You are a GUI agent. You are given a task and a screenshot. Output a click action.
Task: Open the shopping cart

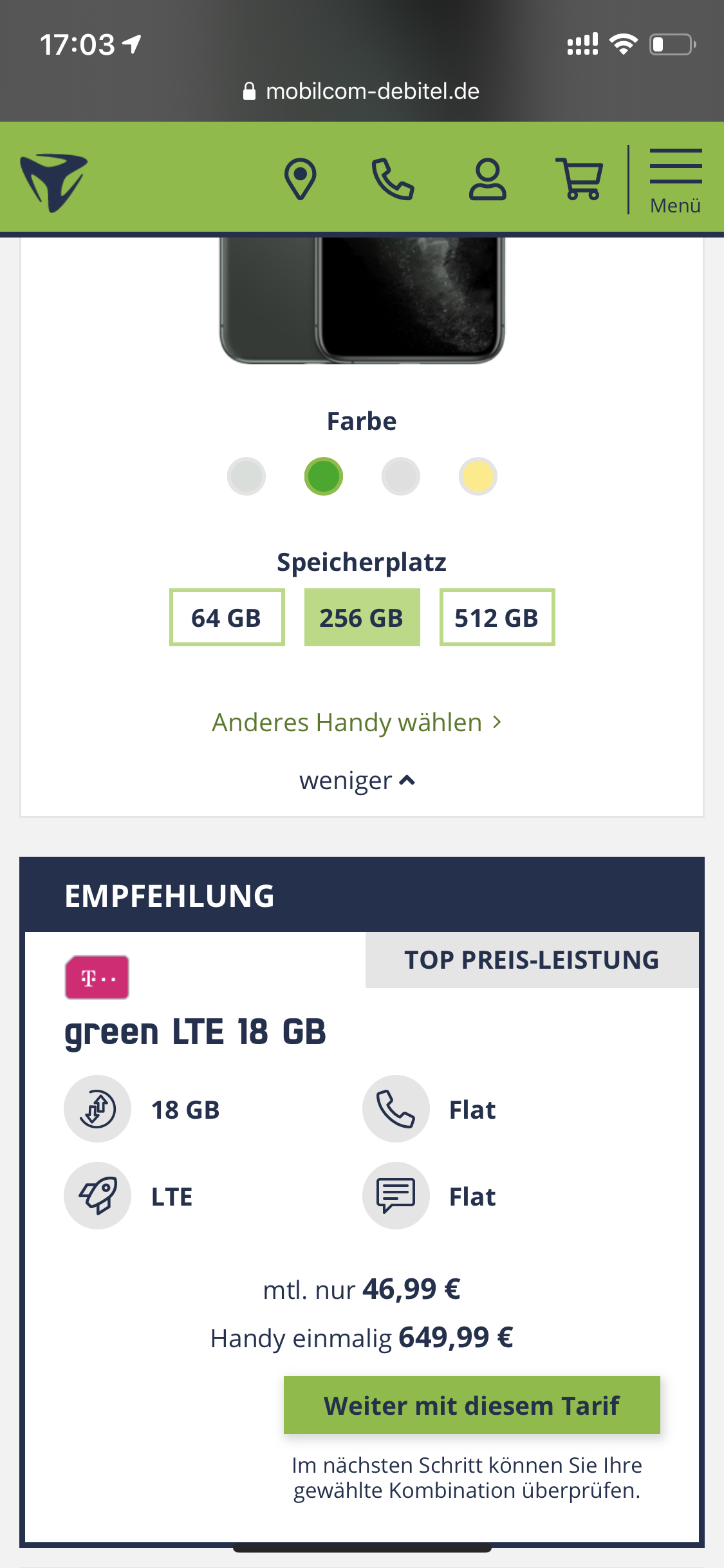coord(580,179)
